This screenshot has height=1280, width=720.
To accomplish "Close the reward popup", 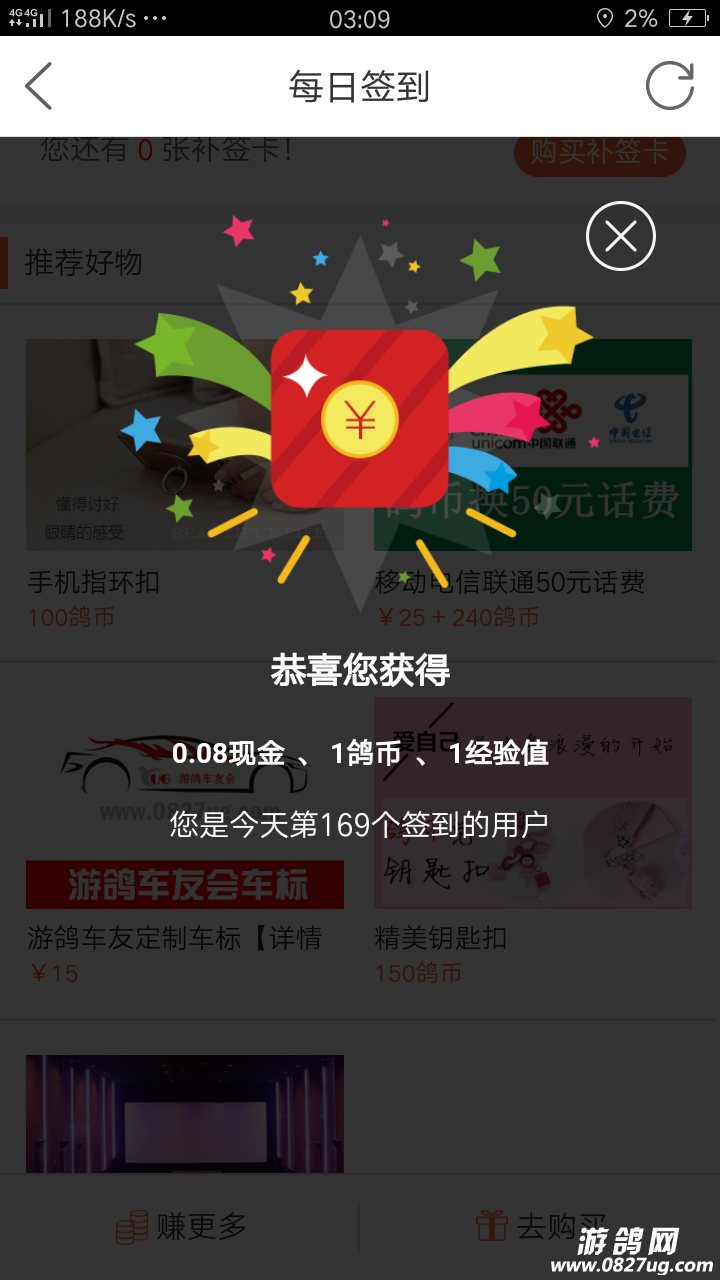I will 620,236.
